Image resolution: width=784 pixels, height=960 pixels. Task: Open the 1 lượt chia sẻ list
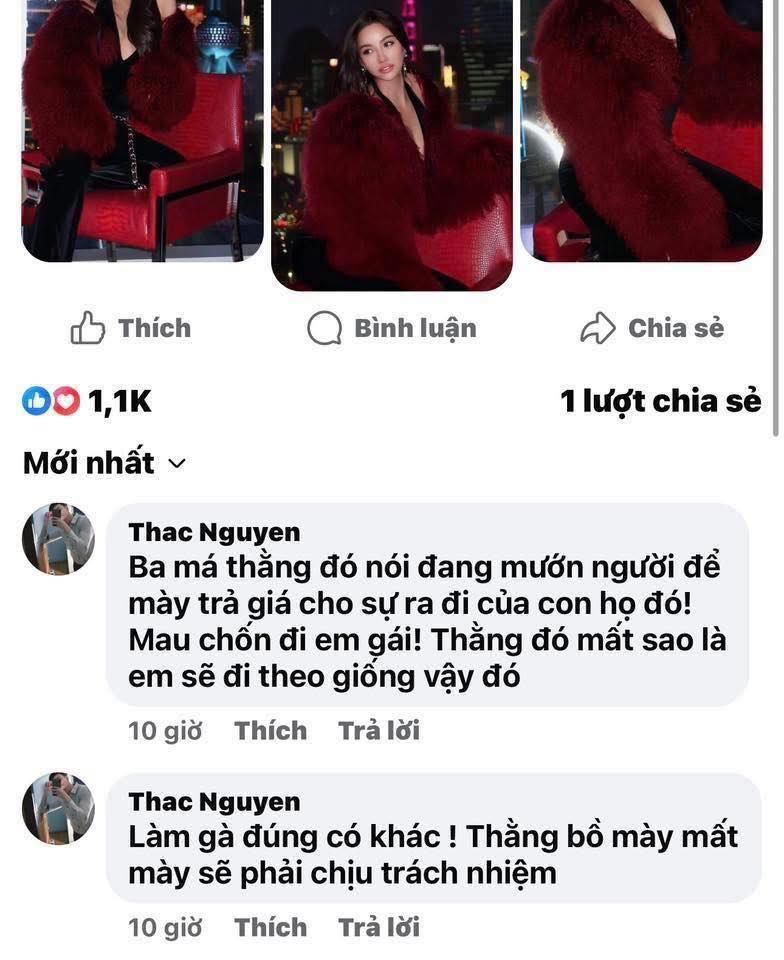pyautogui.click(x=660, y=401)
